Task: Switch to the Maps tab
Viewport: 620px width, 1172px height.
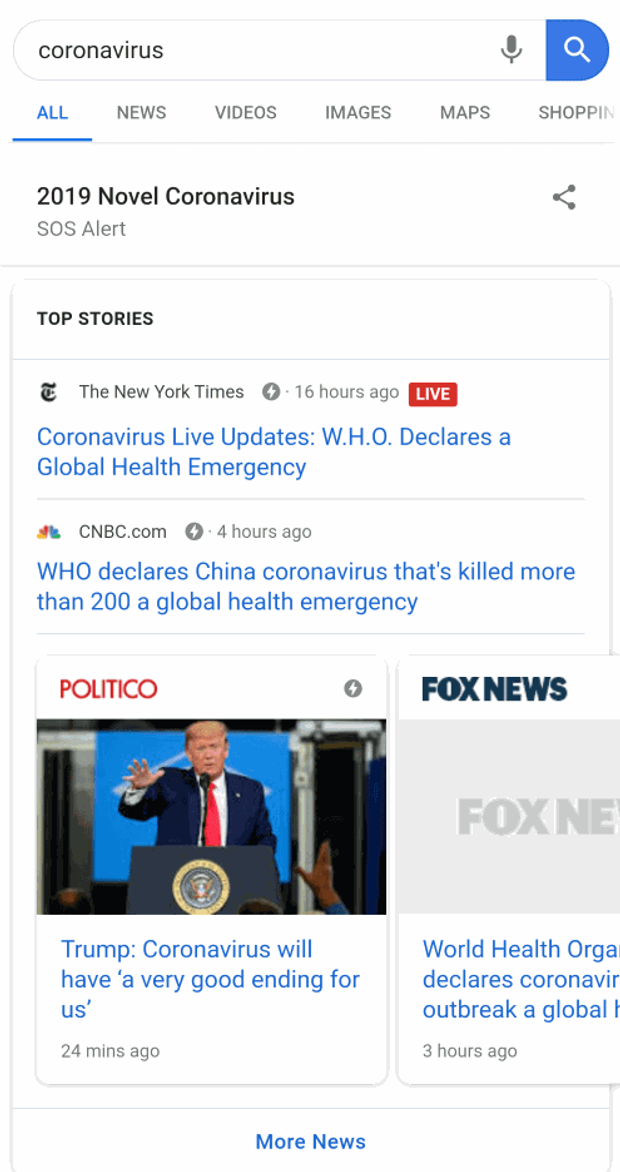Action: pos(465,112)
